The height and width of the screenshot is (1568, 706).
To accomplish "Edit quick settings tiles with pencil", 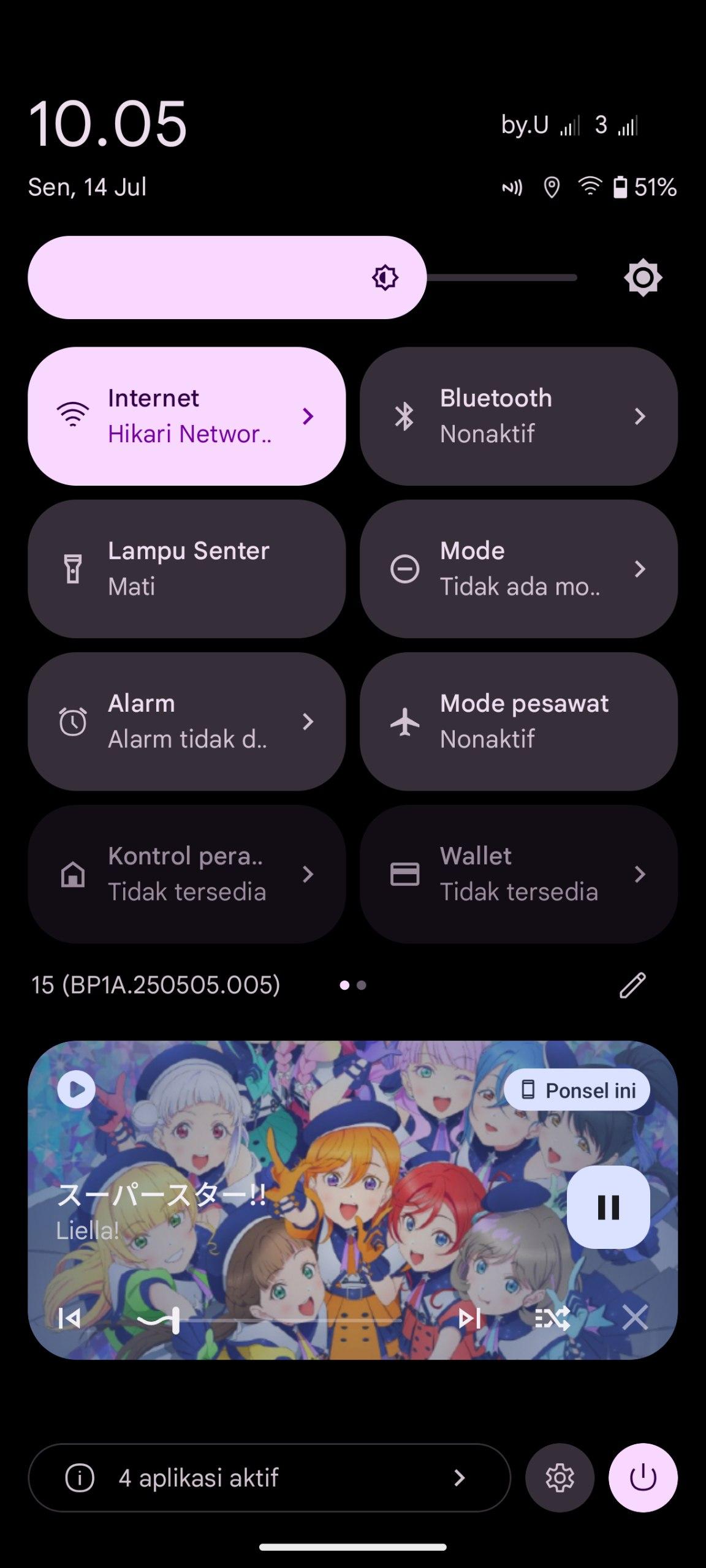I will pos(632,985).
